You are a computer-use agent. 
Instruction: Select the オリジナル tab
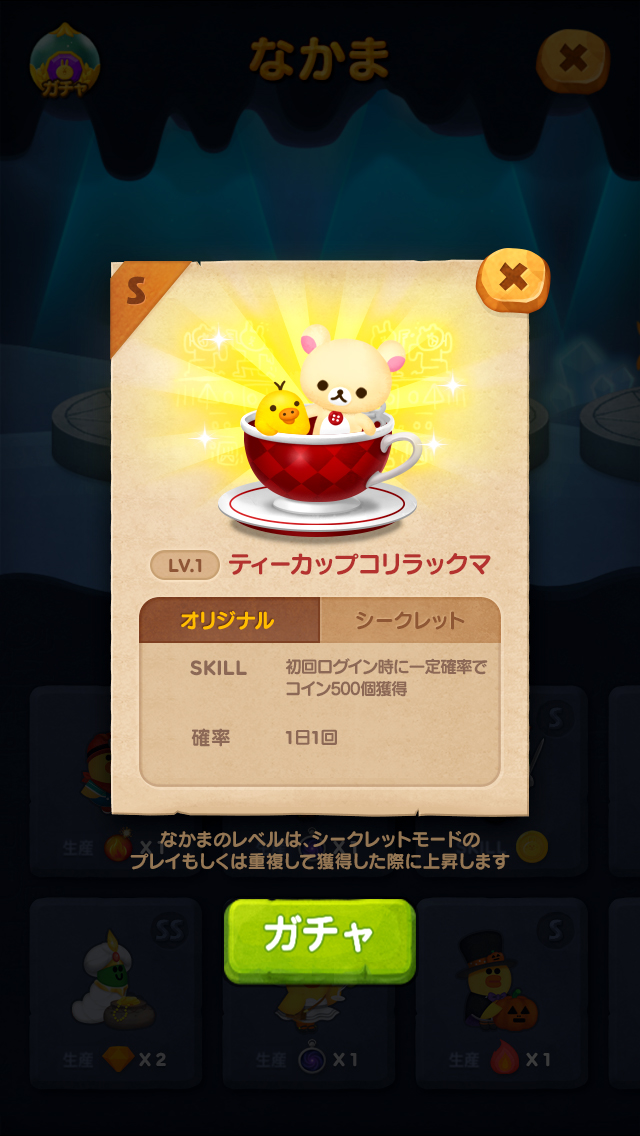[228, 620]
